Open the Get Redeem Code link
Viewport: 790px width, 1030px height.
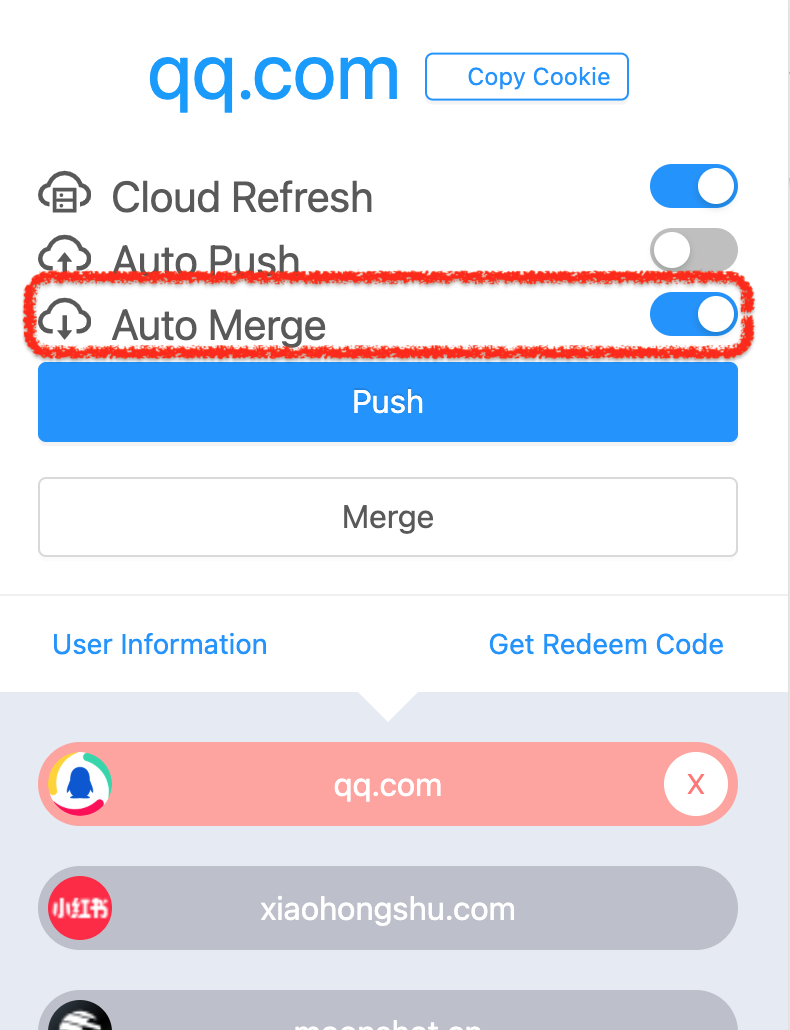(606, 644)
